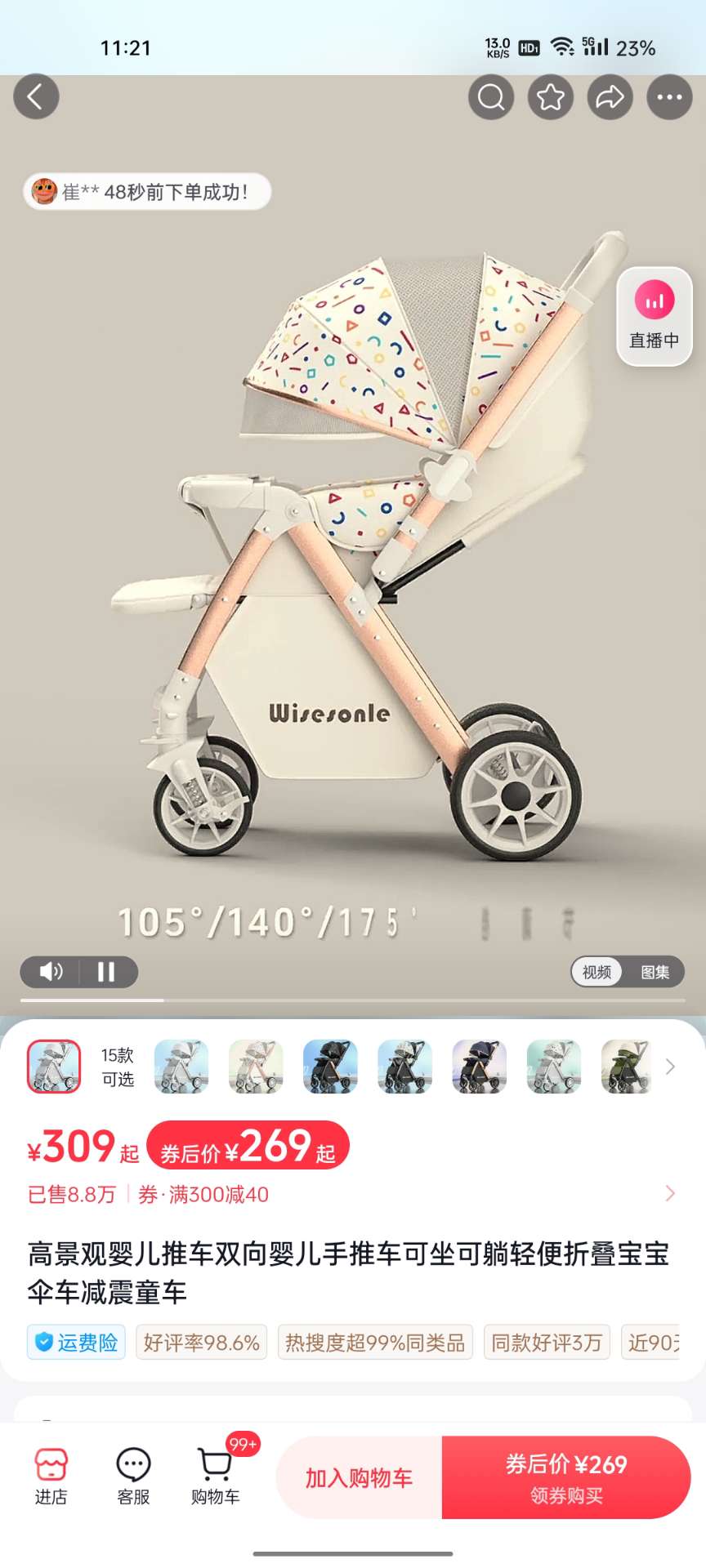
Task: Go back using the top-left arrow
Action: pyautogui.click(x=36, y=97)
